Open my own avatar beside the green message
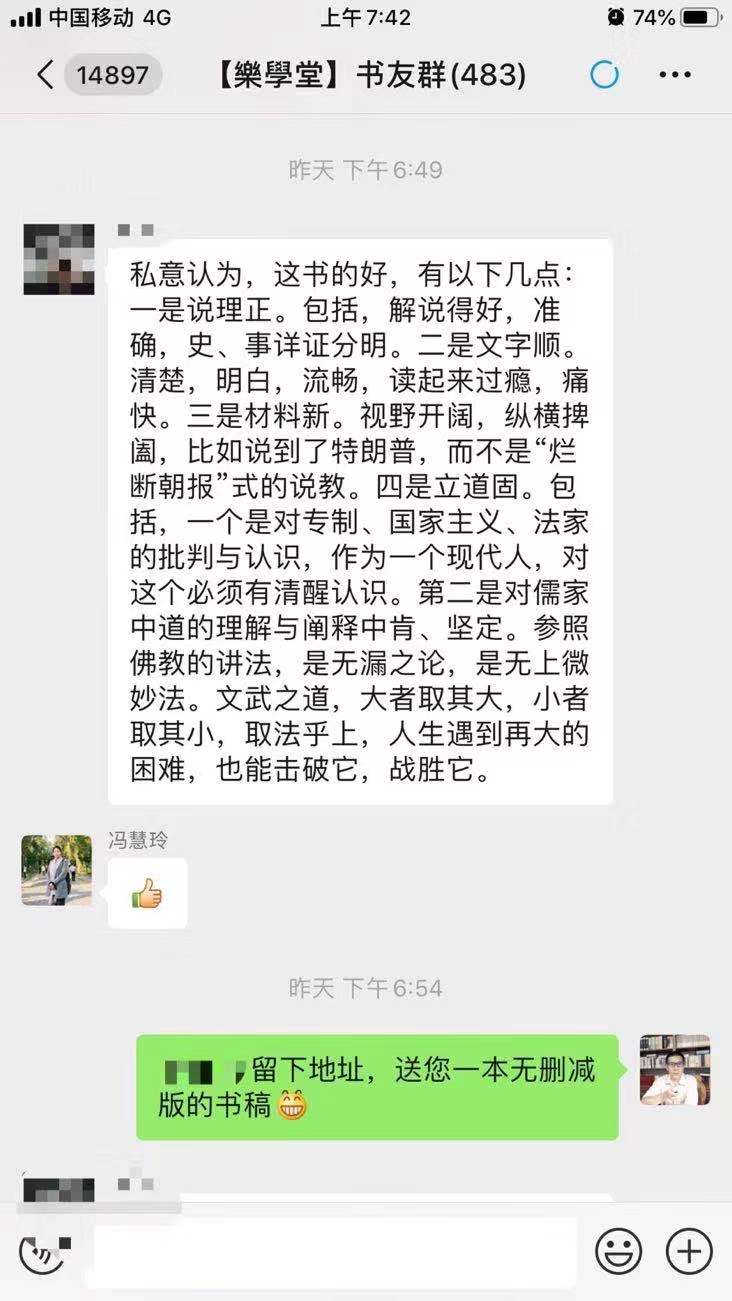Screen dimensions: 732x1301 pos(675,1069)
